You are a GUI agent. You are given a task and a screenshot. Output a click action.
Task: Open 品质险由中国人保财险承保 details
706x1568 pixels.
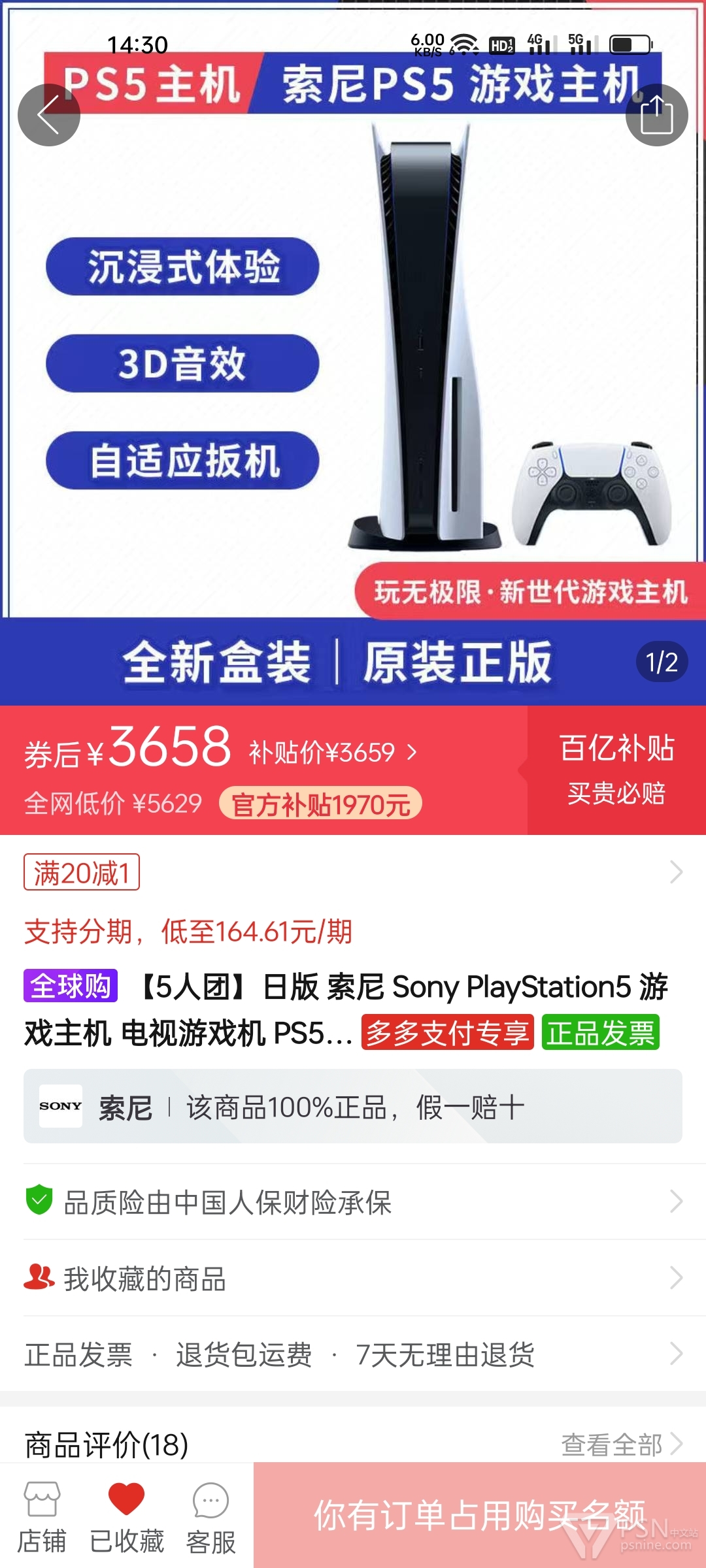click(353, 1201)
